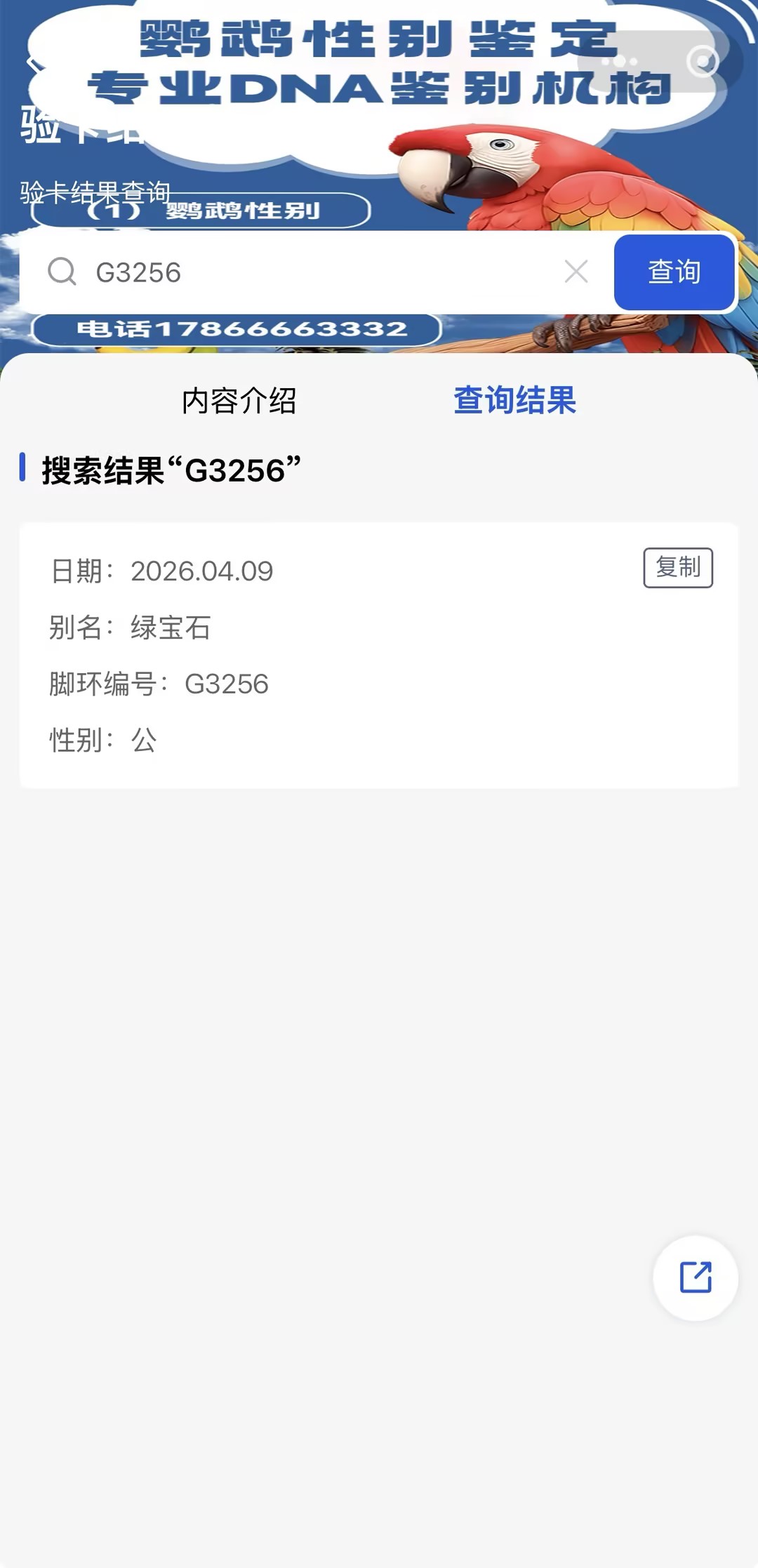Go back with the top-left arrow
The width and height of the screenshot is (758, 1568).
click(31, 63)
